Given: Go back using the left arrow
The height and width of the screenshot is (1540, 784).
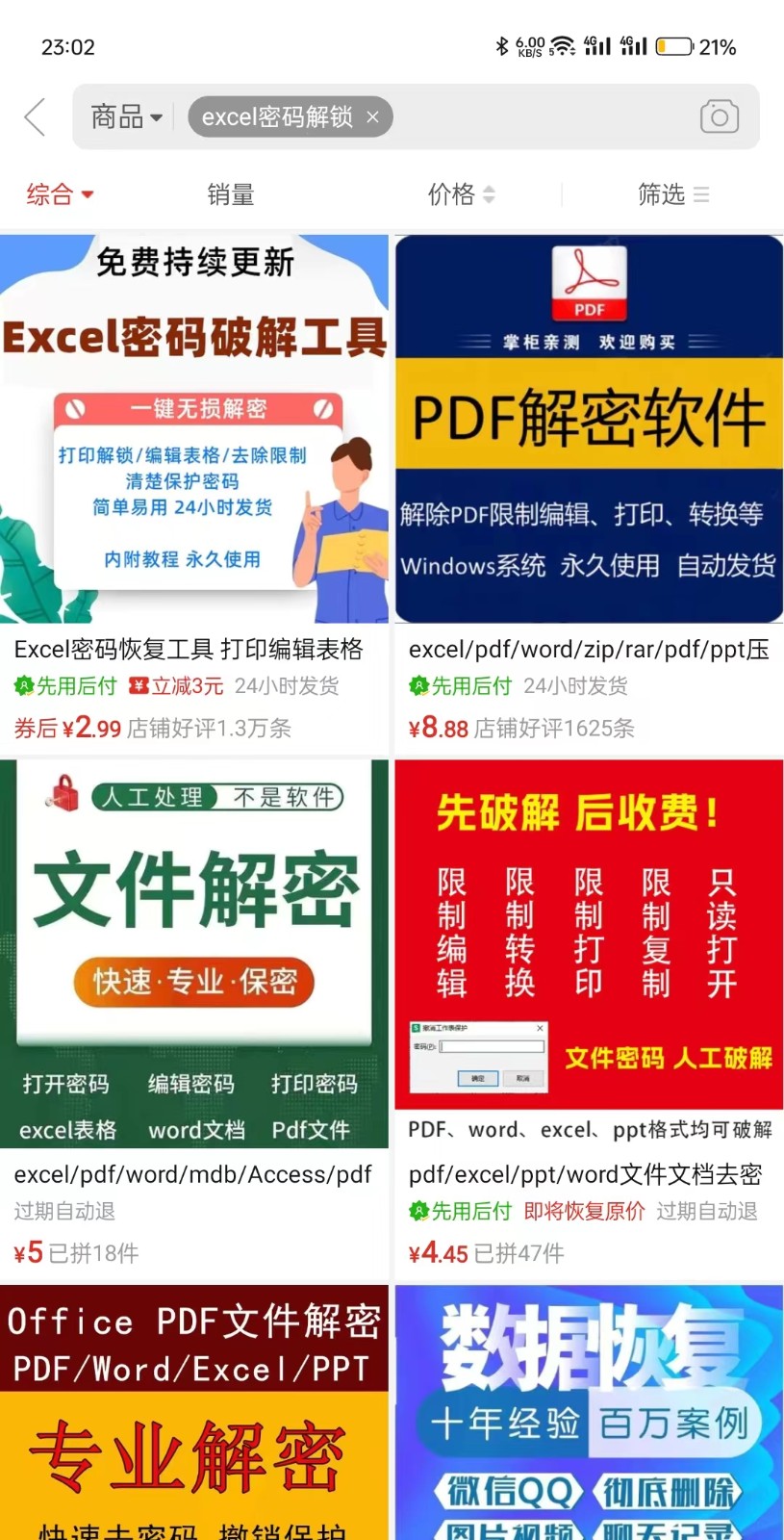Looking at the screenshot, I should coord(35,117).
